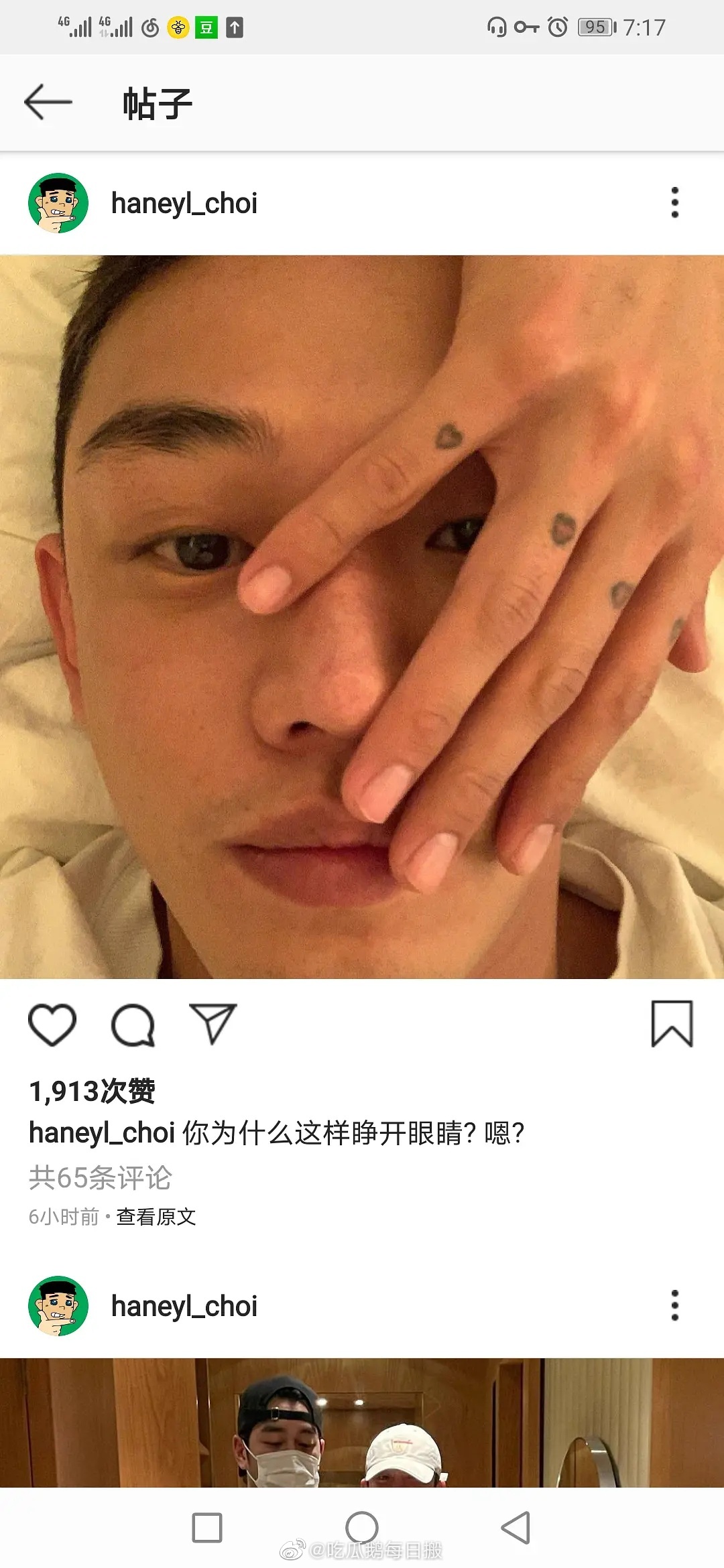Open the selfie photo in the post
724x1568 pixels.
(362, 616)
